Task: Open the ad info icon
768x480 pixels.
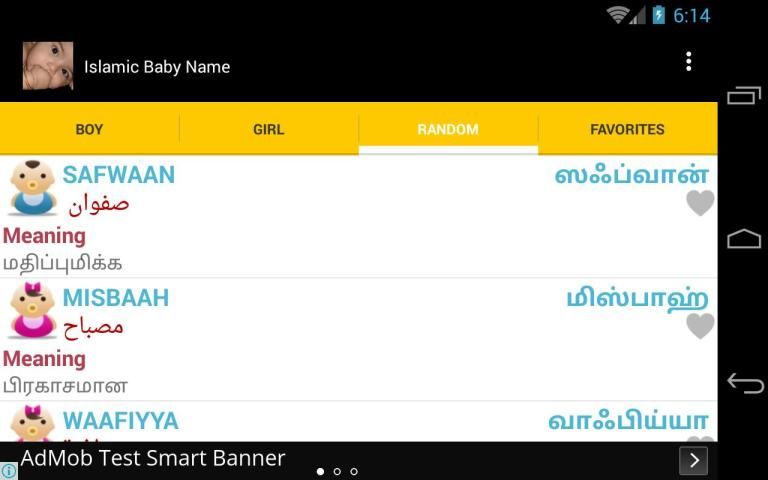Action: tap(9, 470)
